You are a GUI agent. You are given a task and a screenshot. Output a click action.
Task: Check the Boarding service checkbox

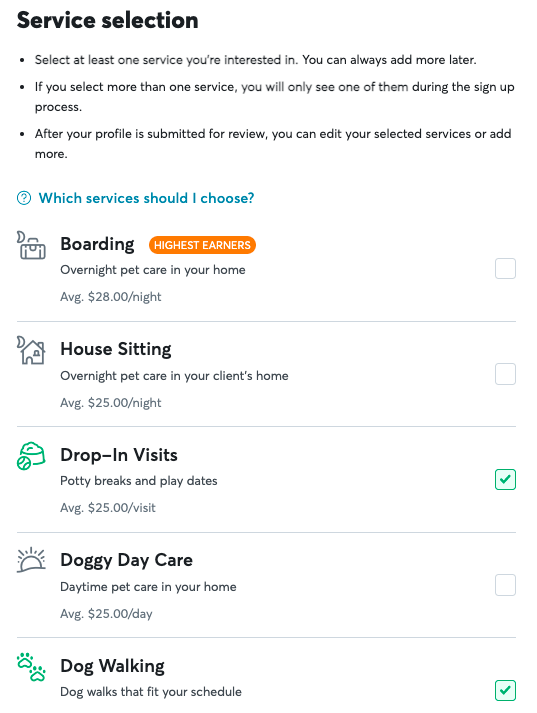point(505,268)
